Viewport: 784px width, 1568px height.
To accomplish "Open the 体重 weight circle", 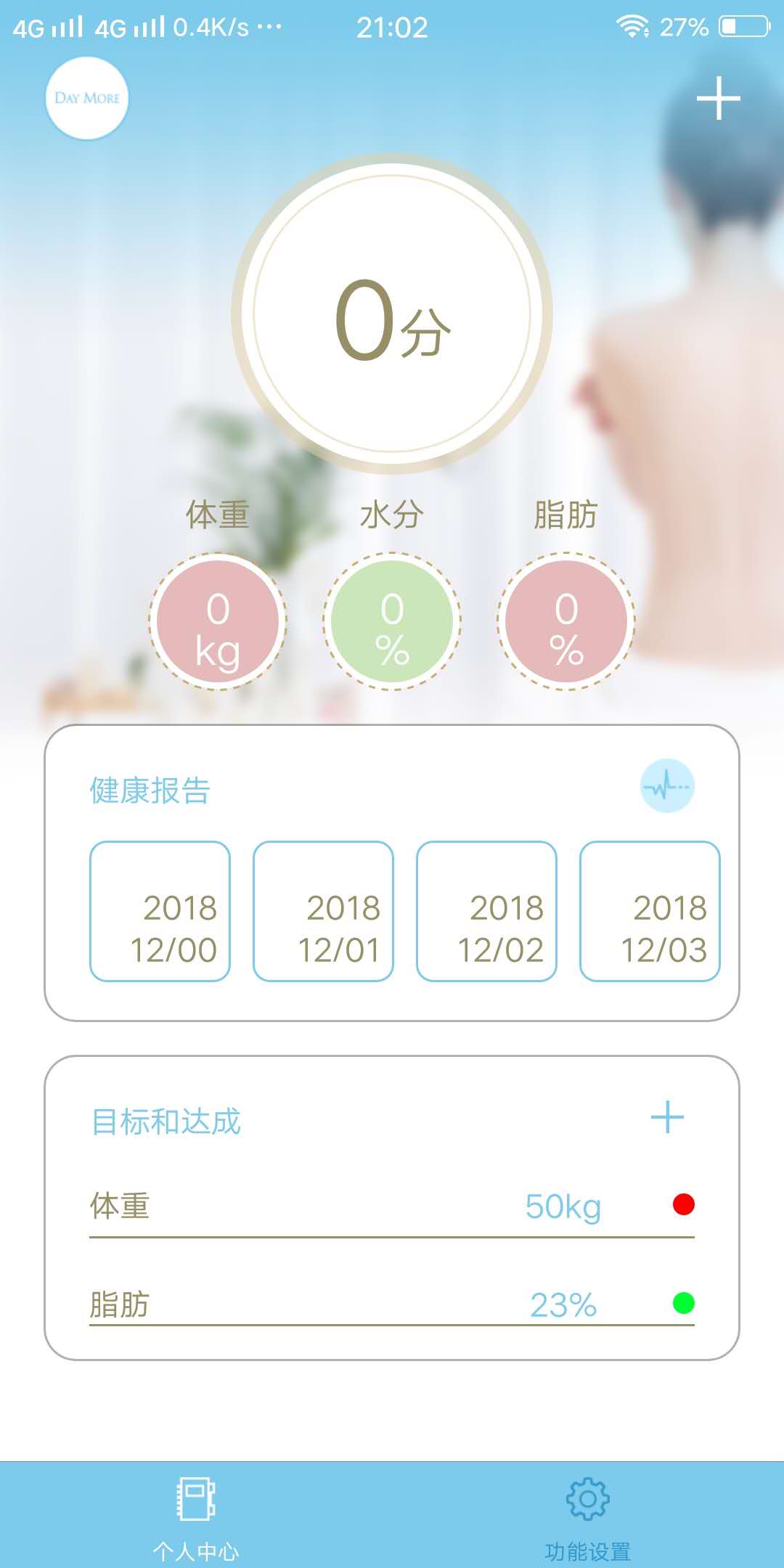I will pyautogui.click(x=218, y=621).
